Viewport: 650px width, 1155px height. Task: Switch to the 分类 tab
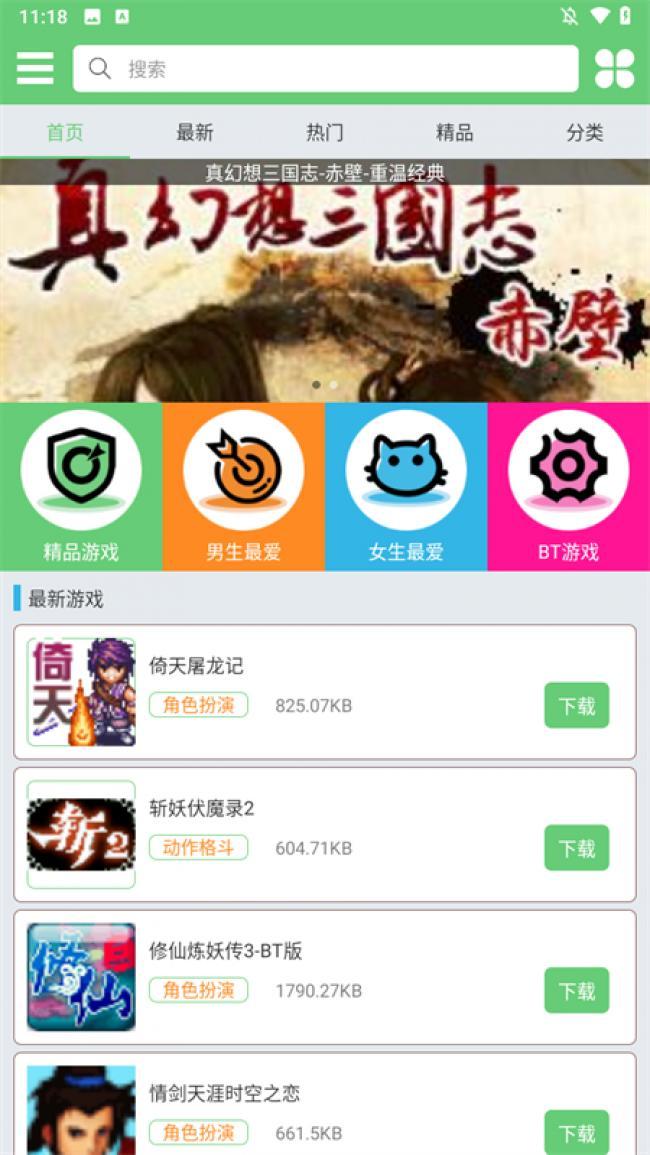click(584, 132)
